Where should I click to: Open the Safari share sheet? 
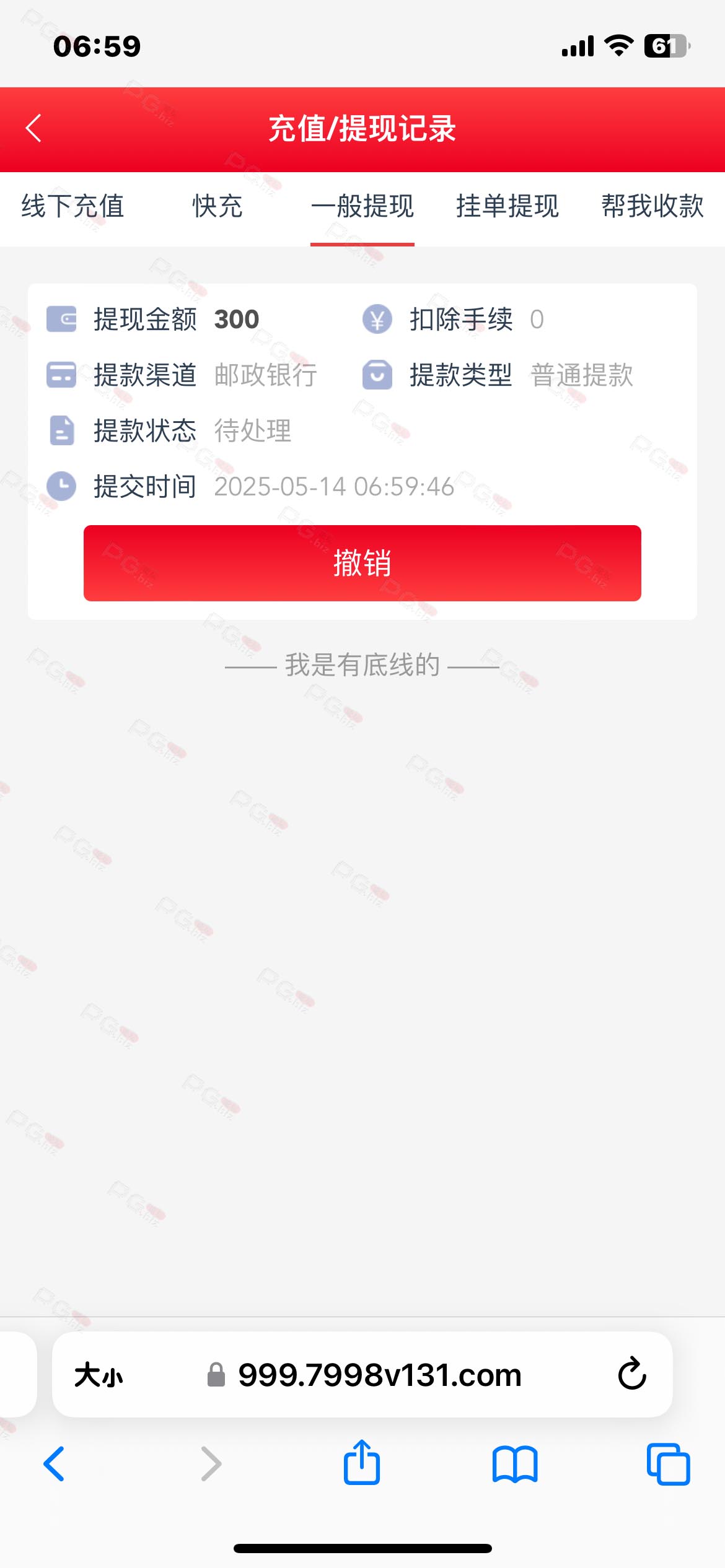[362, 1462]
